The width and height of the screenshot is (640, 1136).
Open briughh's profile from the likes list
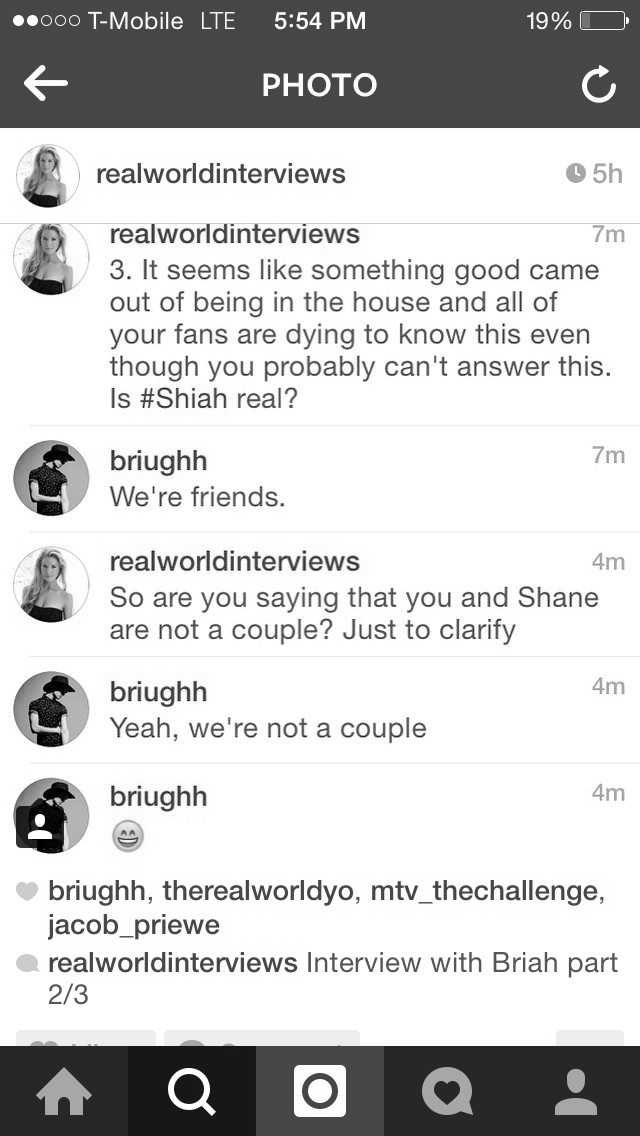click(x=100, y=891)
